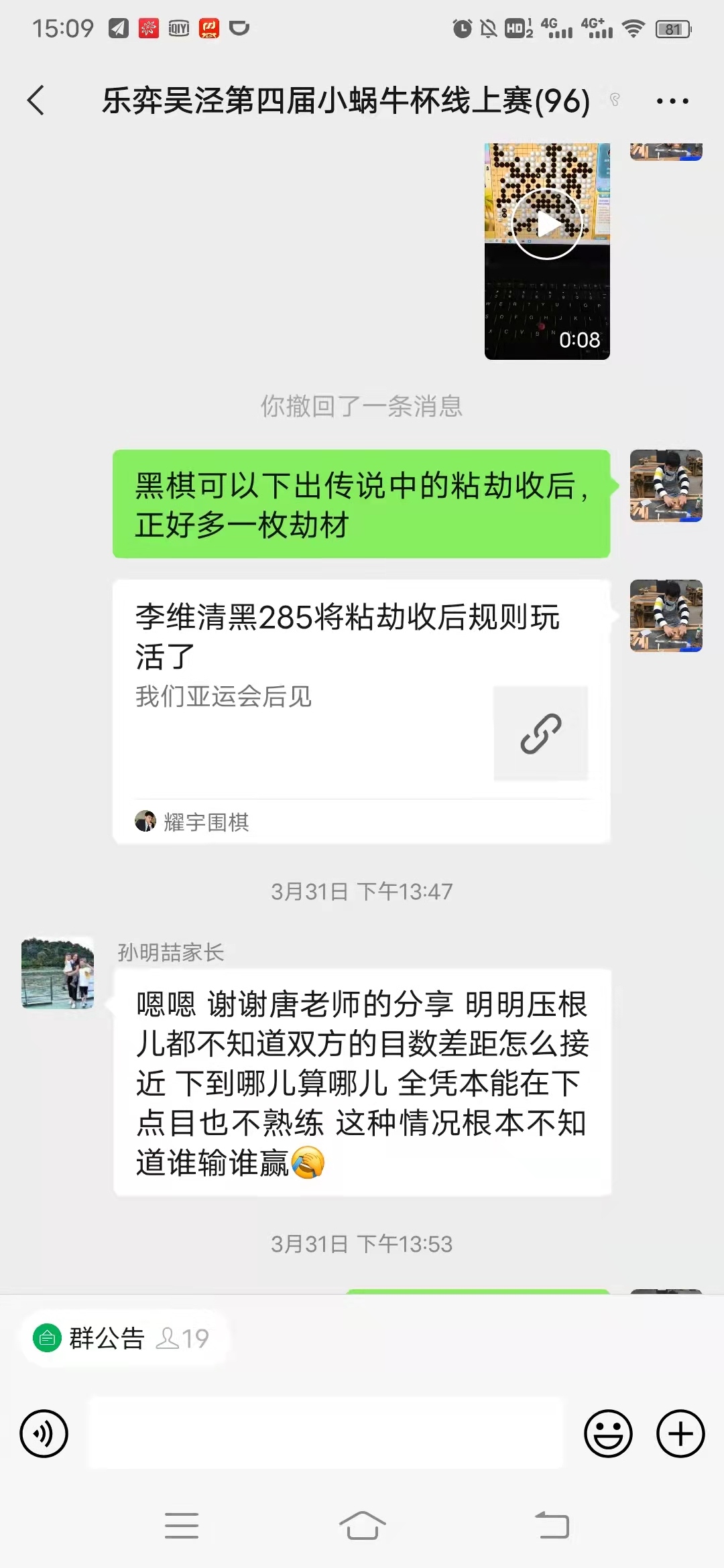This screenshot has height=1568, width=724.
Task: Open the system recent apps menu
Action: 182,1526
